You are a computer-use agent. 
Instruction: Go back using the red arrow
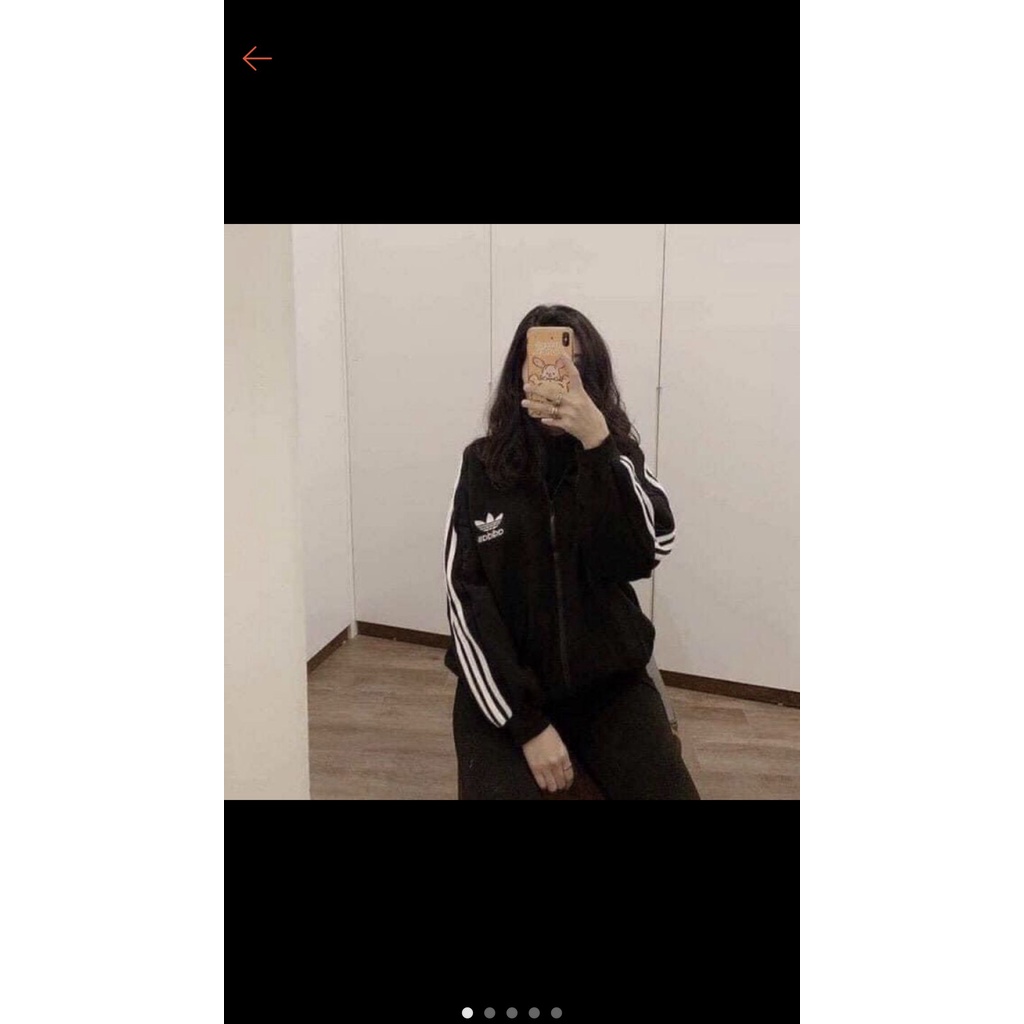pos(257,59)
